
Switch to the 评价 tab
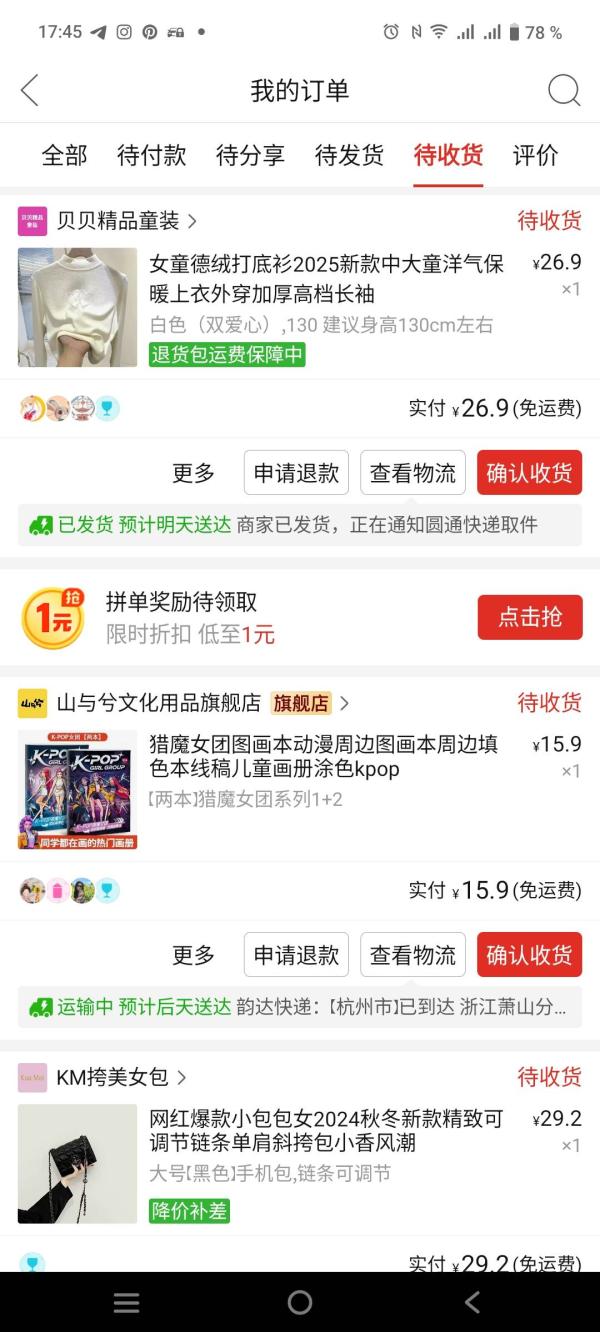coord(535,155)
